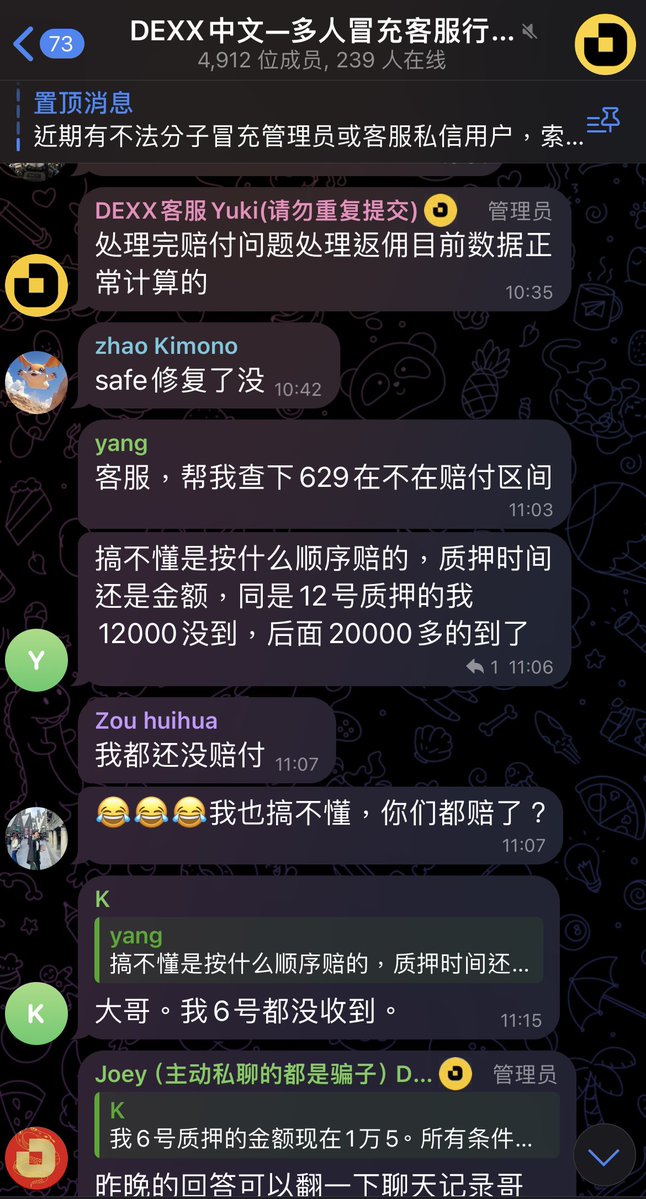Open Zou huihua's profile via name

[x=156, y=720]
